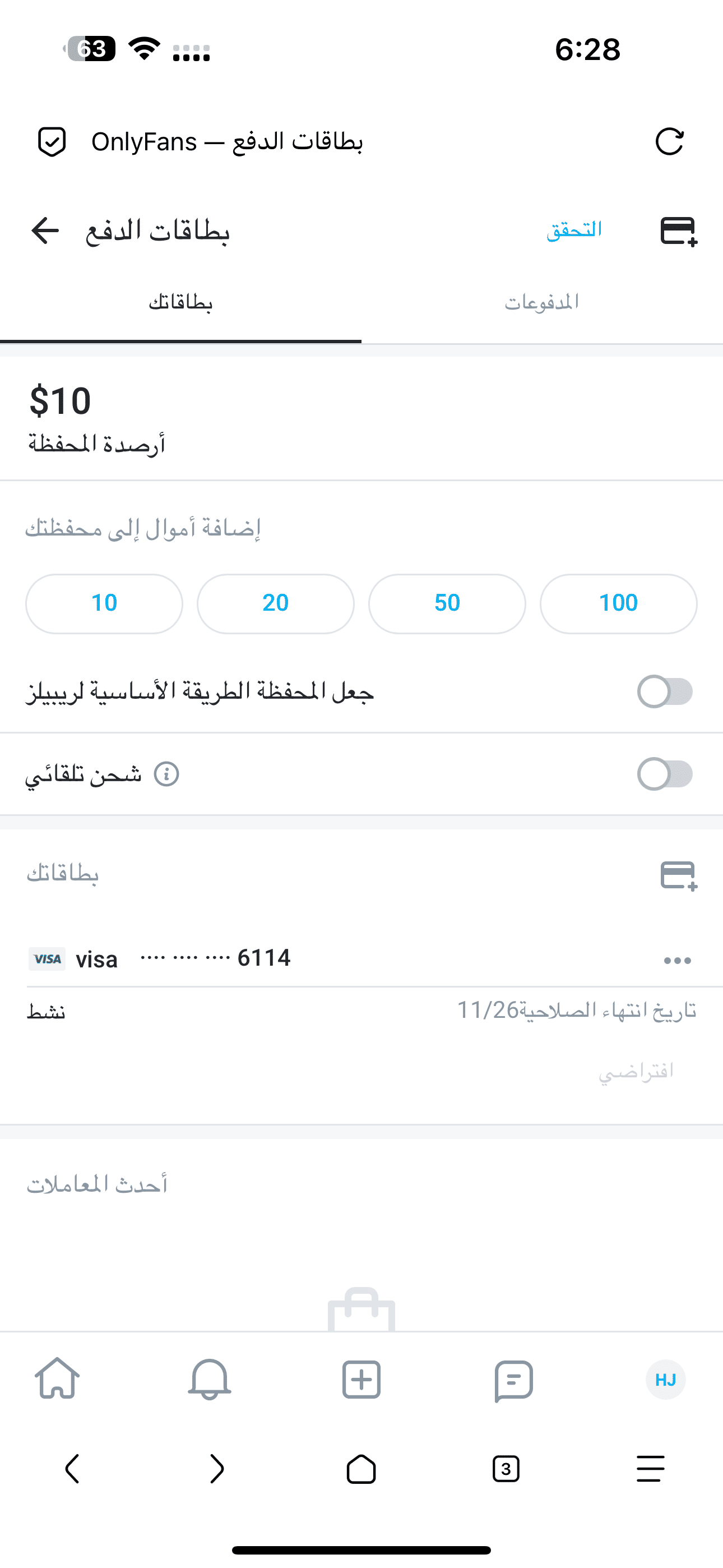This screenshot has width=723, height=1568.
Task: Add a new card in بطاقاتك section
Action: 678,876
